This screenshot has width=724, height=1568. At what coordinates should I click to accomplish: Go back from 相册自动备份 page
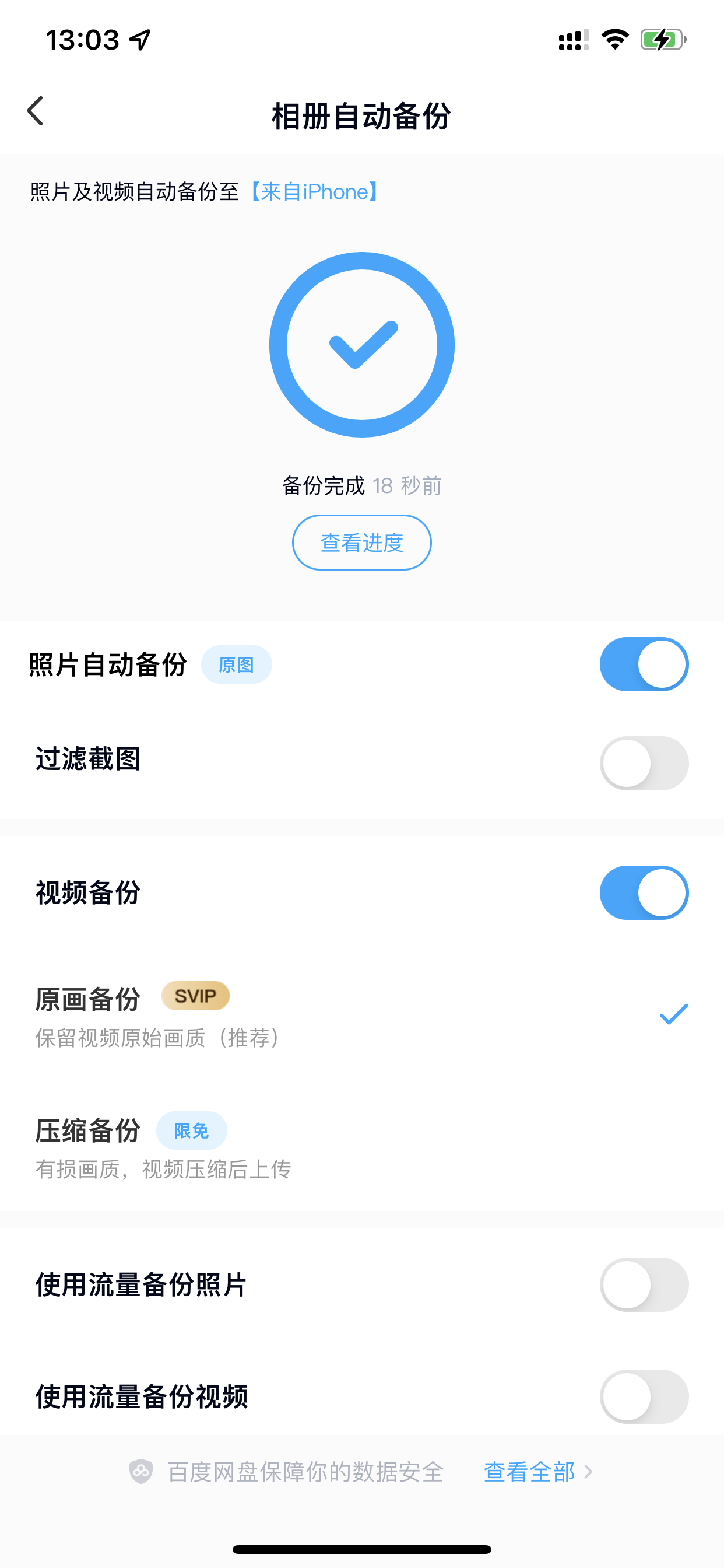coord(36,111)
